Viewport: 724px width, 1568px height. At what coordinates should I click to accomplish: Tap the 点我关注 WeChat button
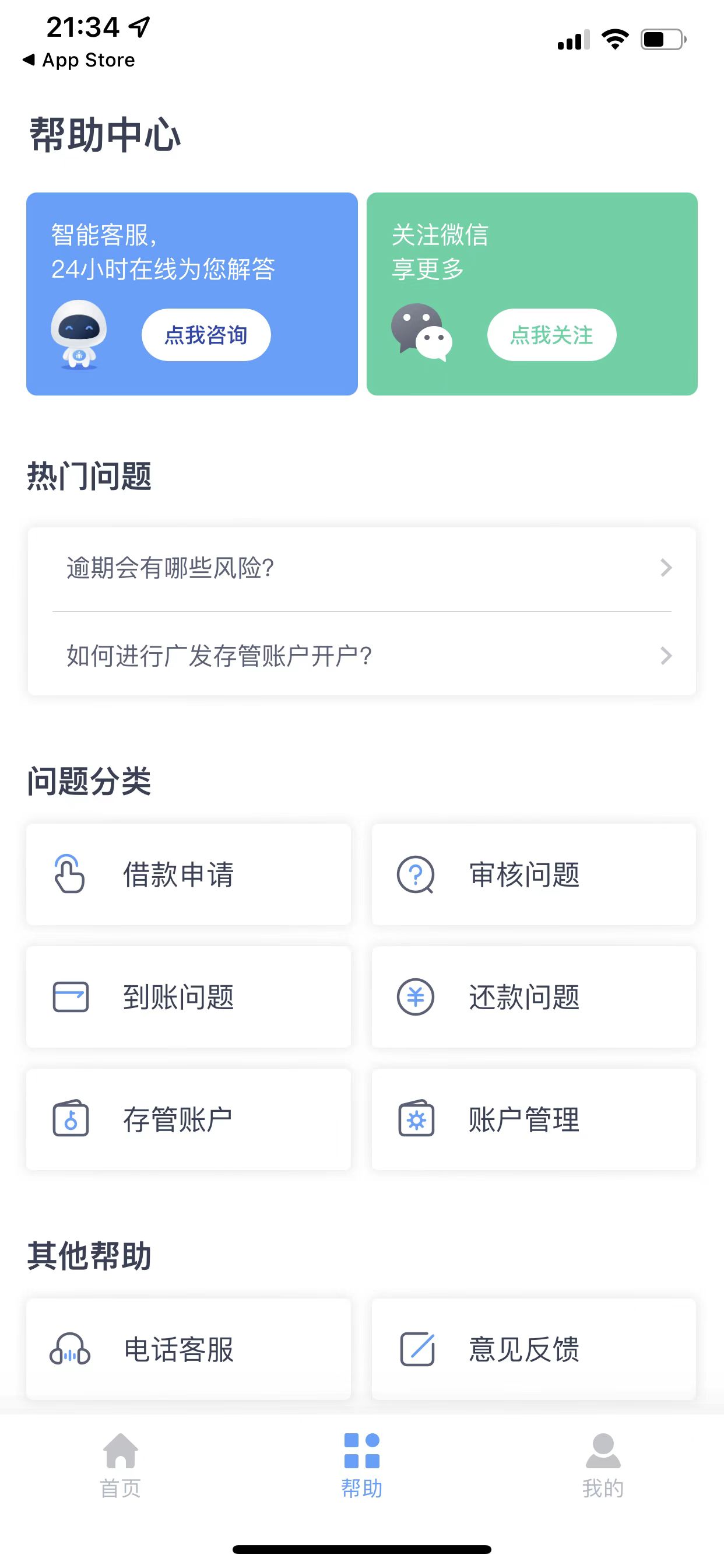[x=551, y=335]
